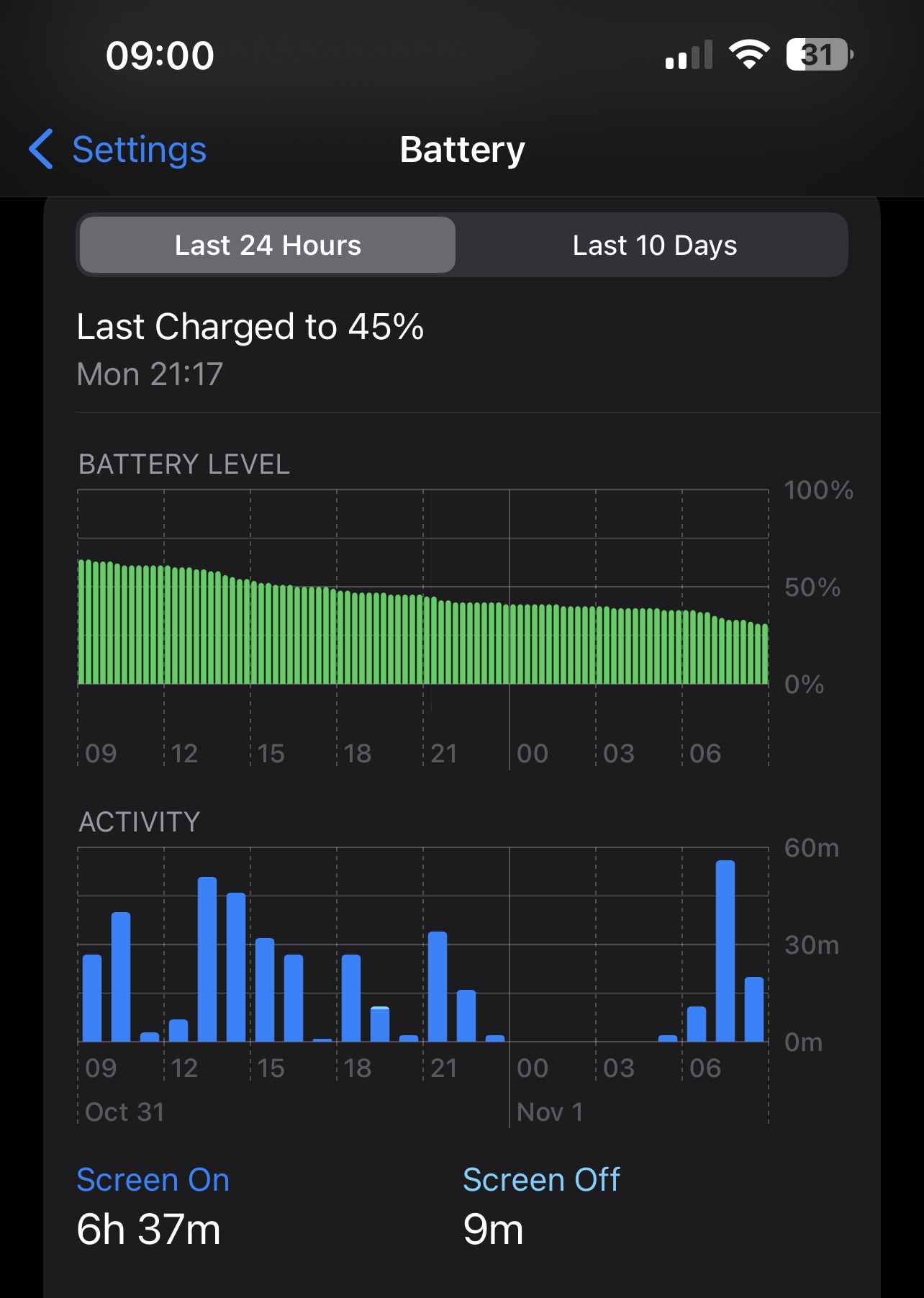Viewport: 924px width, 1298px height.
Task: Go back to Settings
Action: pos(117,150)
